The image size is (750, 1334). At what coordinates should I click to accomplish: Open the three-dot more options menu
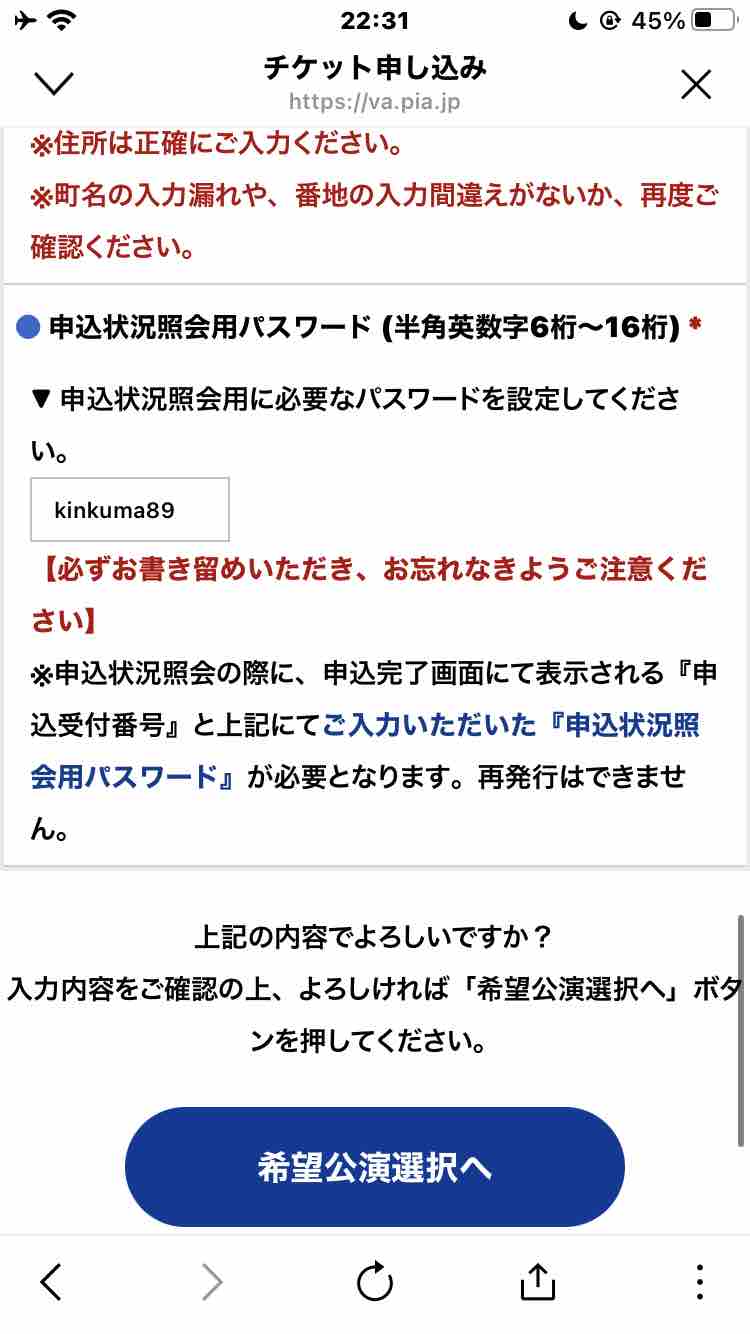pyautogui.click(x=699, y=1281)
